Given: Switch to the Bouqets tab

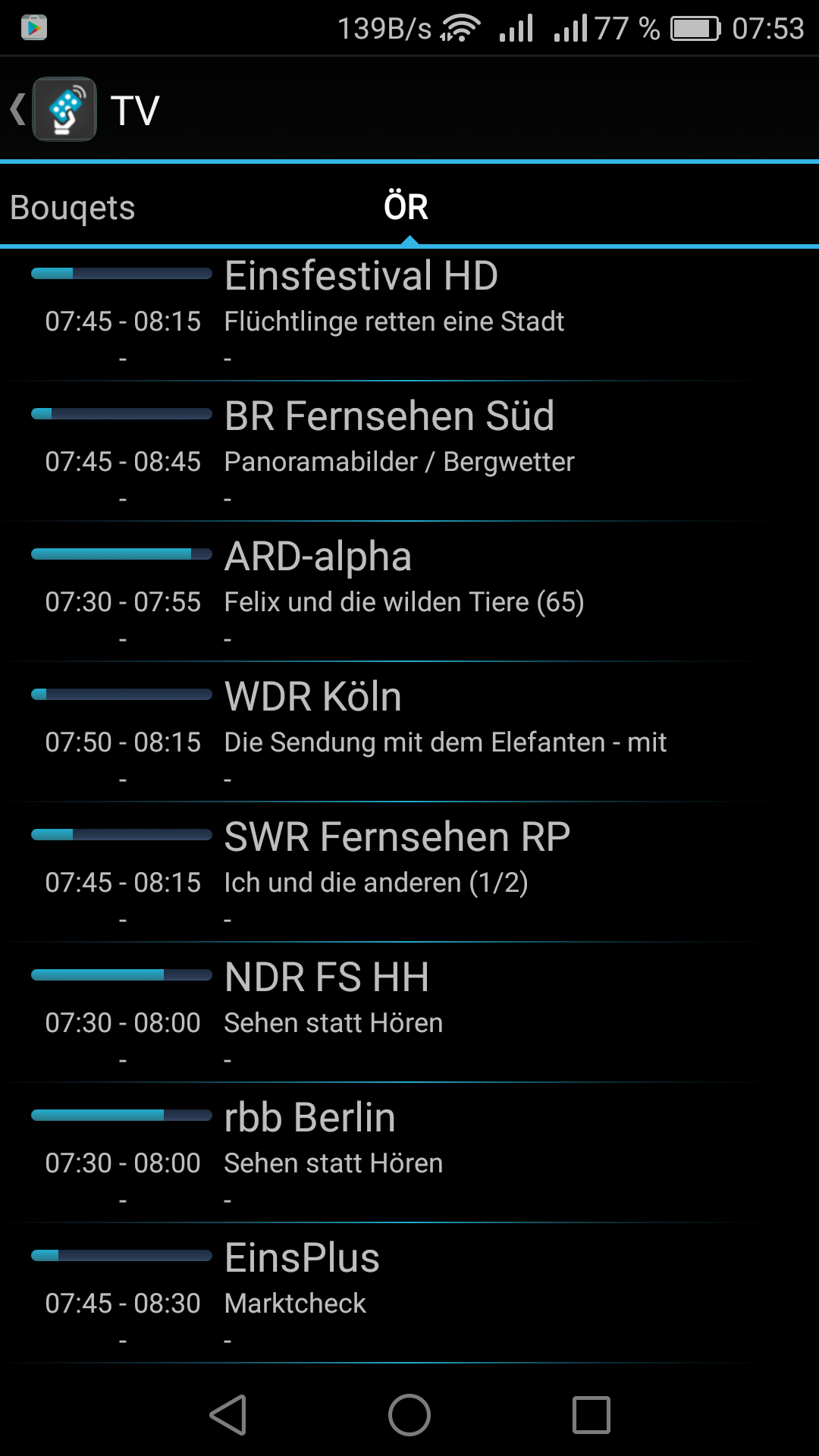Looking at the screenshot, I should click(73, 208).
